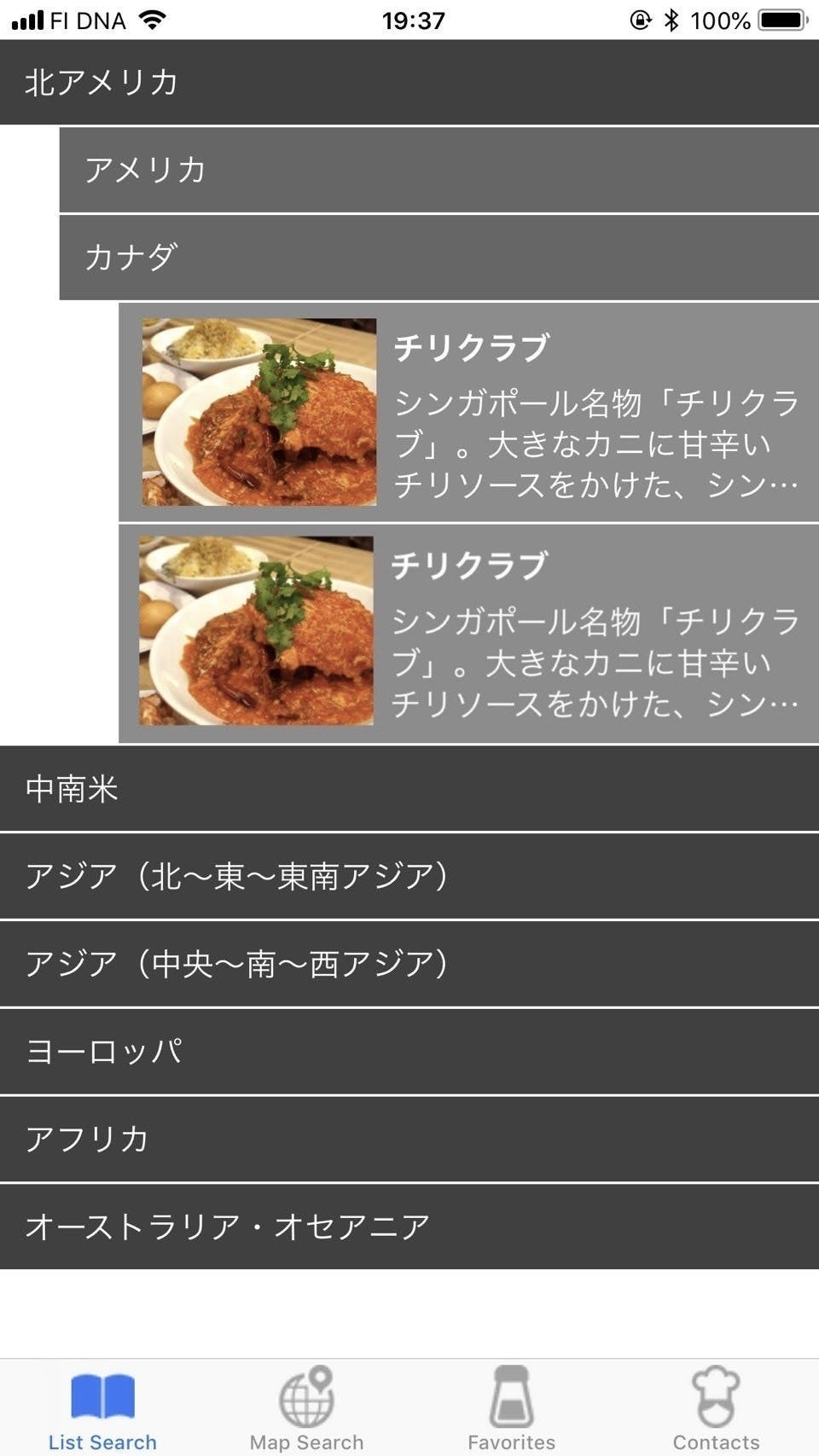
Task: Collapse the 北アメリカ region
Action: [409, 83]
